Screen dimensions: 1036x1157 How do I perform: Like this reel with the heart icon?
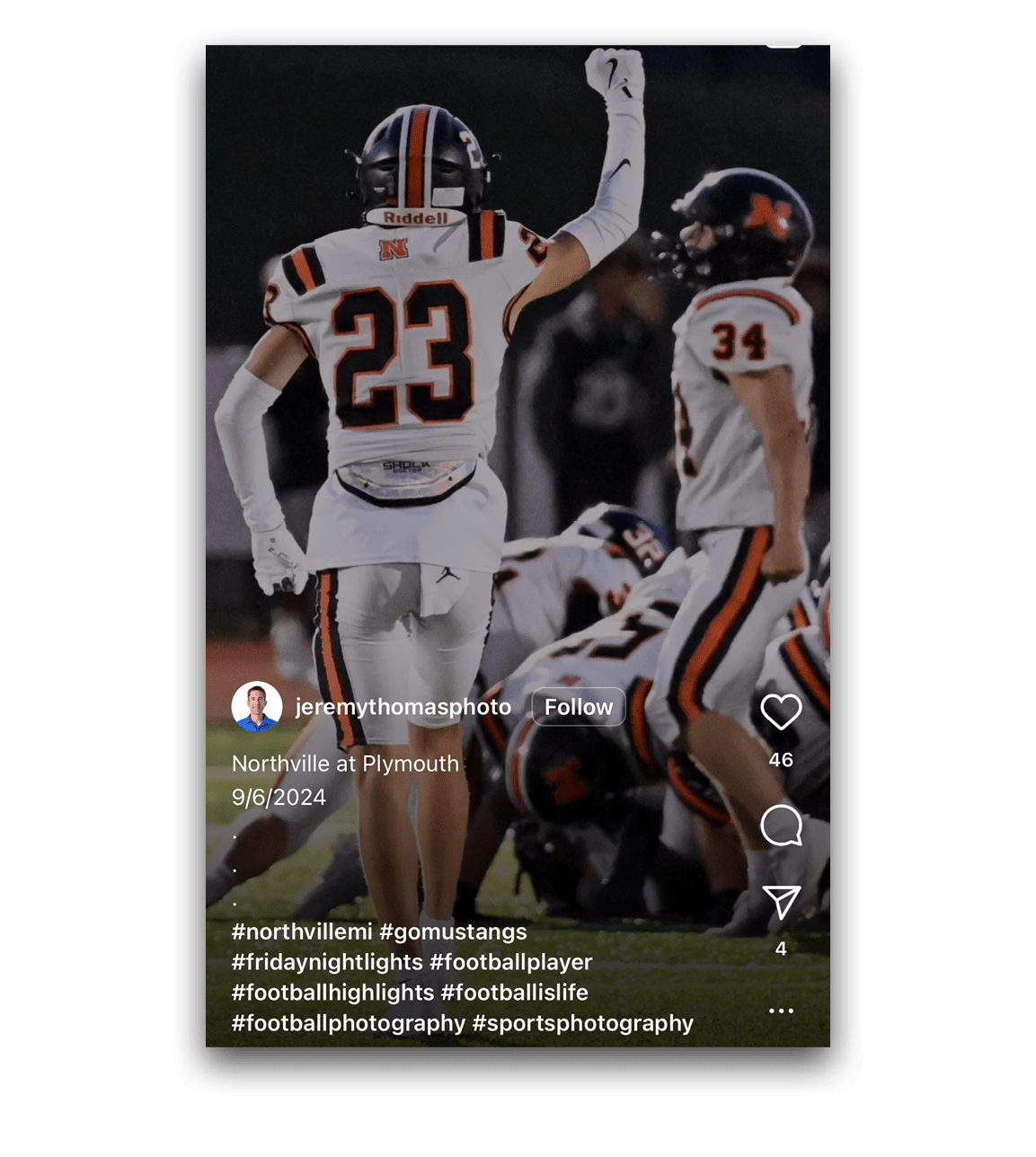(781, 711)
